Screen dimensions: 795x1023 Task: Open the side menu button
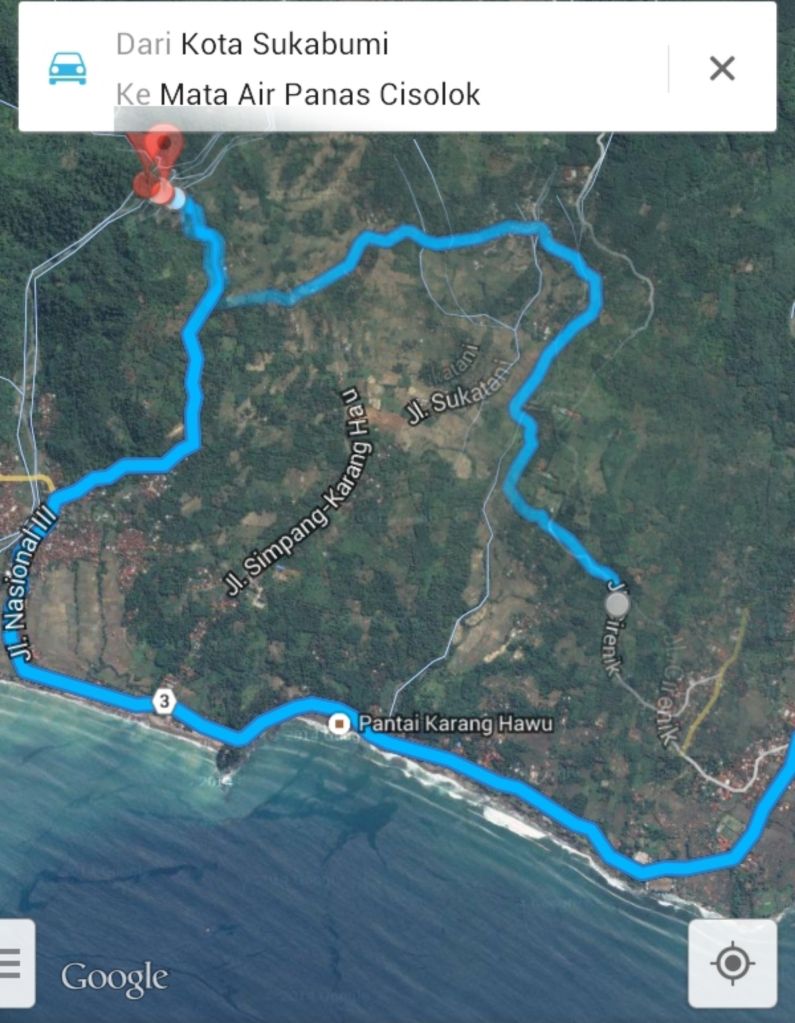coord(14,963)
